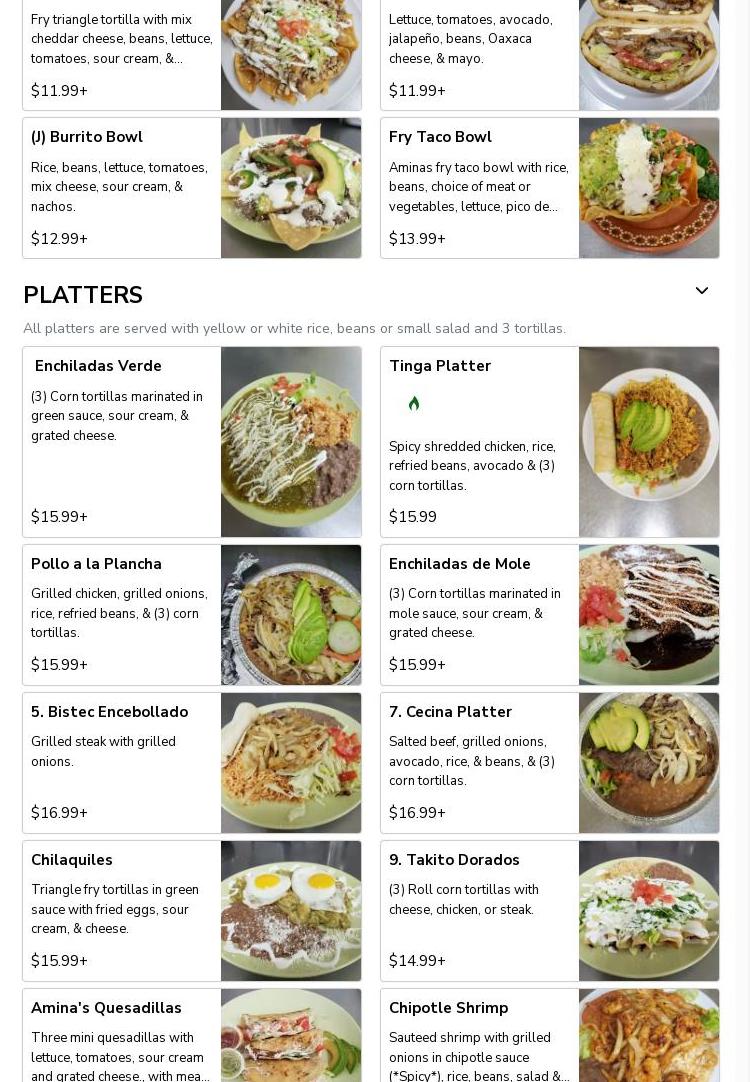This screenshot has width=750, height=1082.
Task: View the Tinga Platter details
Action: click(550, 442)
